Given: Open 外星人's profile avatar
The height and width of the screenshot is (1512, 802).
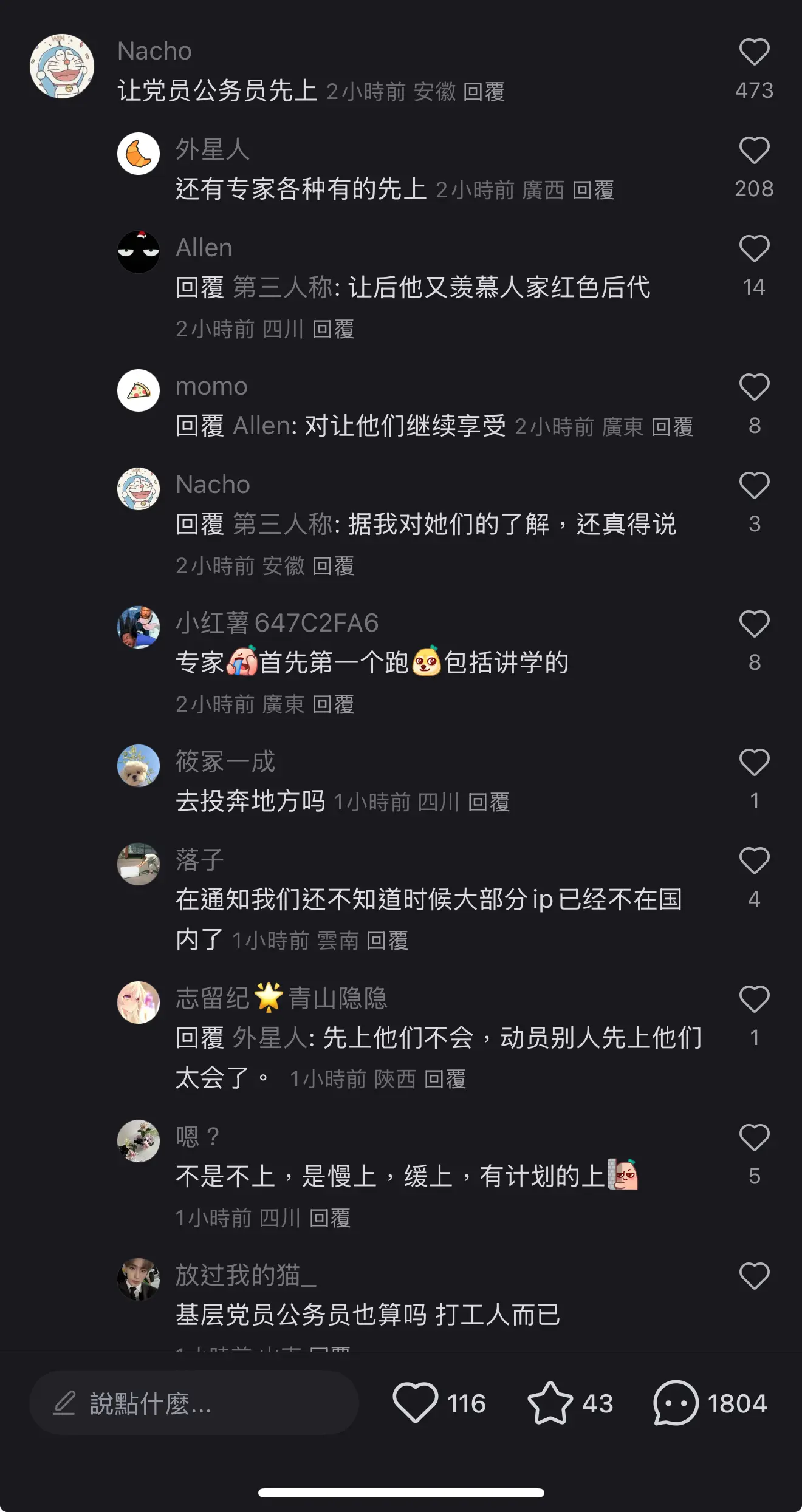Looking at the screenshot, I should click(139, 154).
